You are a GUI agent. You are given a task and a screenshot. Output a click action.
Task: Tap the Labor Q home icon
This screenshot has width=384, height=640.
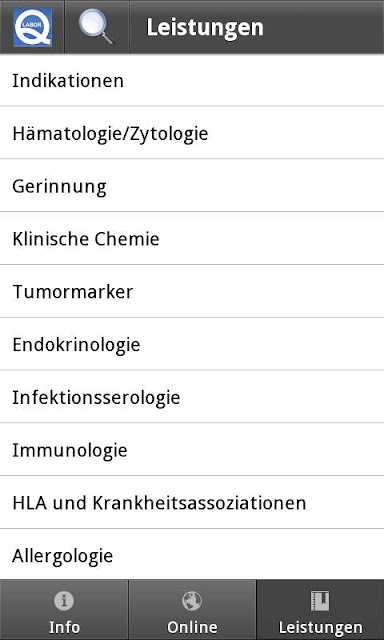pyautogui.click(x=32, y=27)
